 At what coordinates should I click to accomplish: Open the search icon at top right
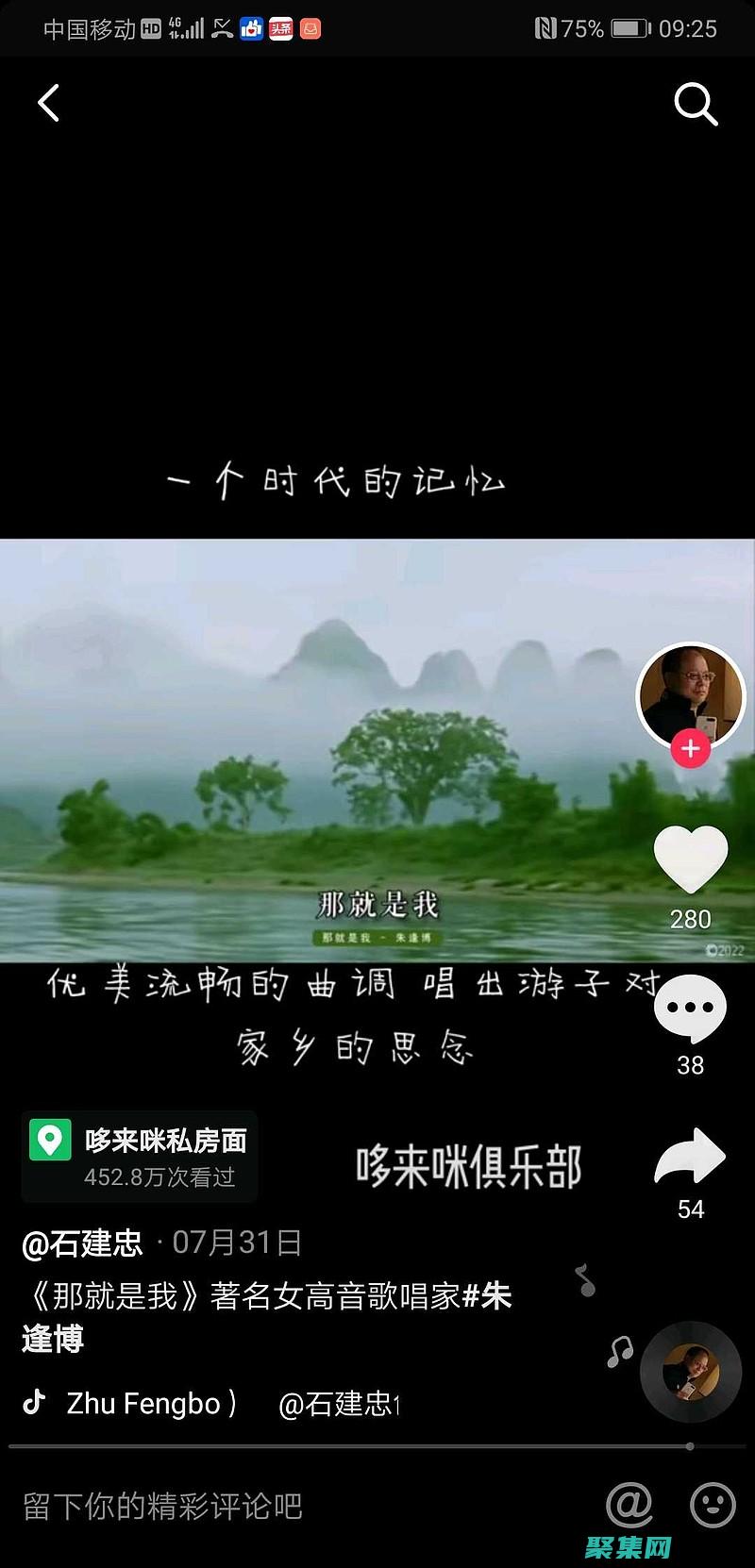tap(696, 104)
